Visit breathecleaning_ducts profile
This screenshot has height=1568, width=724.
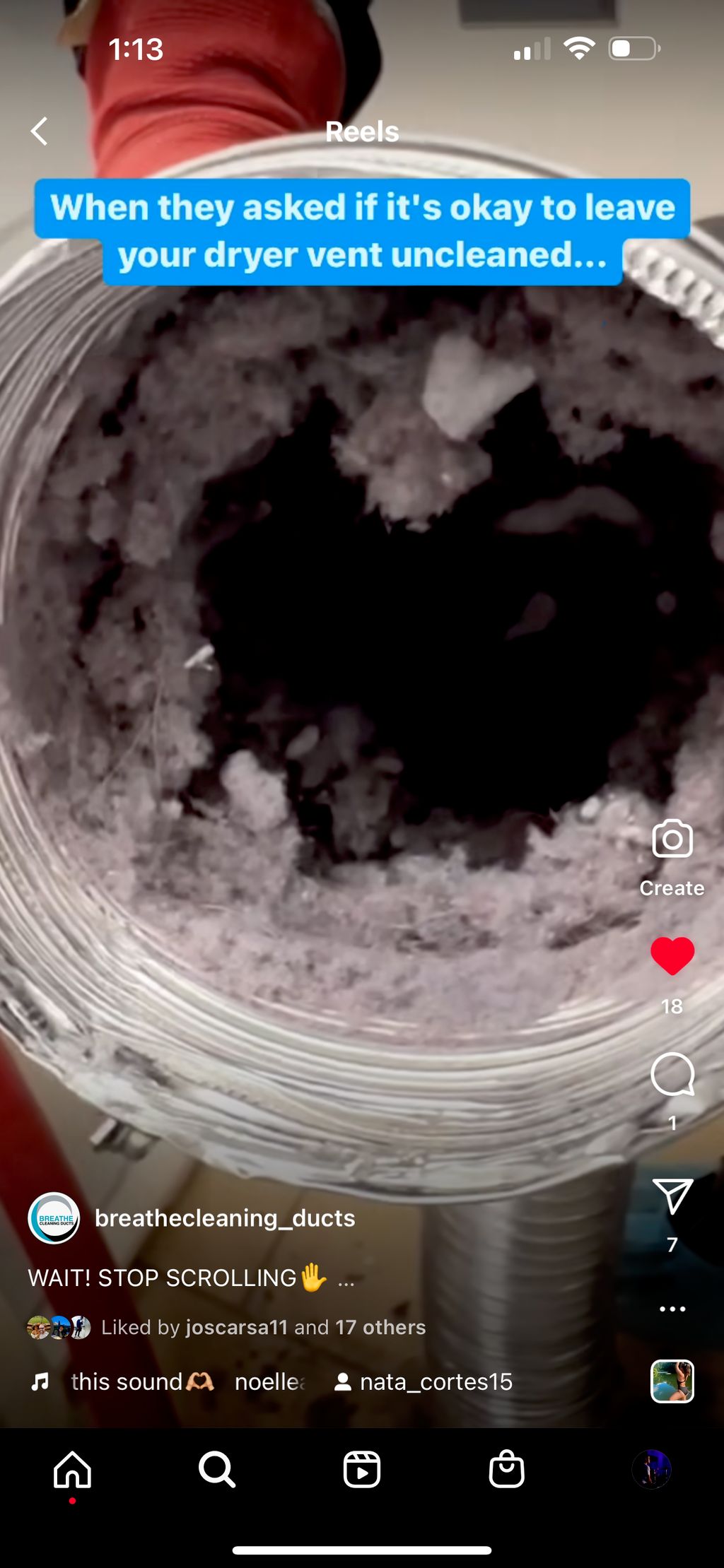225,1218
